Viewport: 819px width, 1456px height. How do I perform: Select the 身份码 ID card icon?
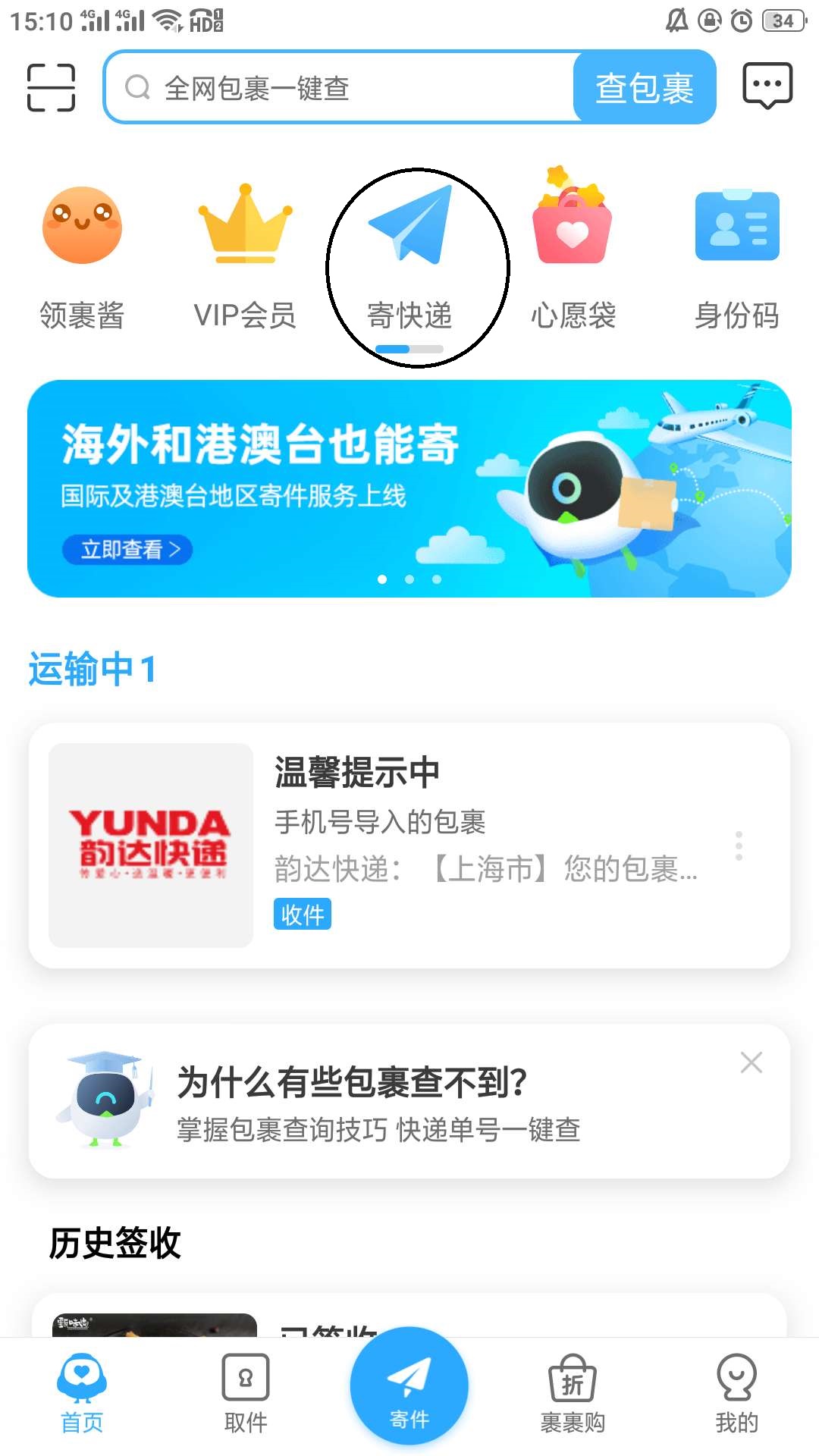[x=736, y=225]
